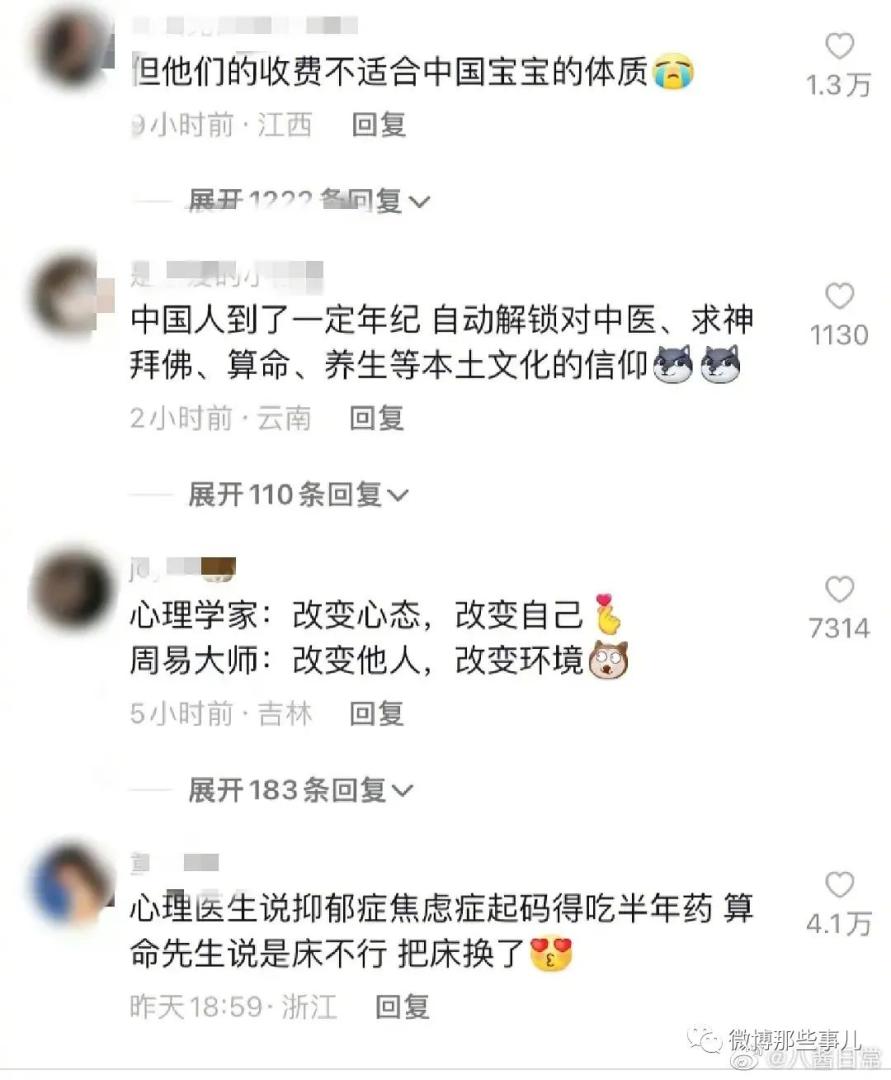Open the Zhejiang commenter's avatar
This screenshot has height=1080, width=891.
tap(72, 886)
